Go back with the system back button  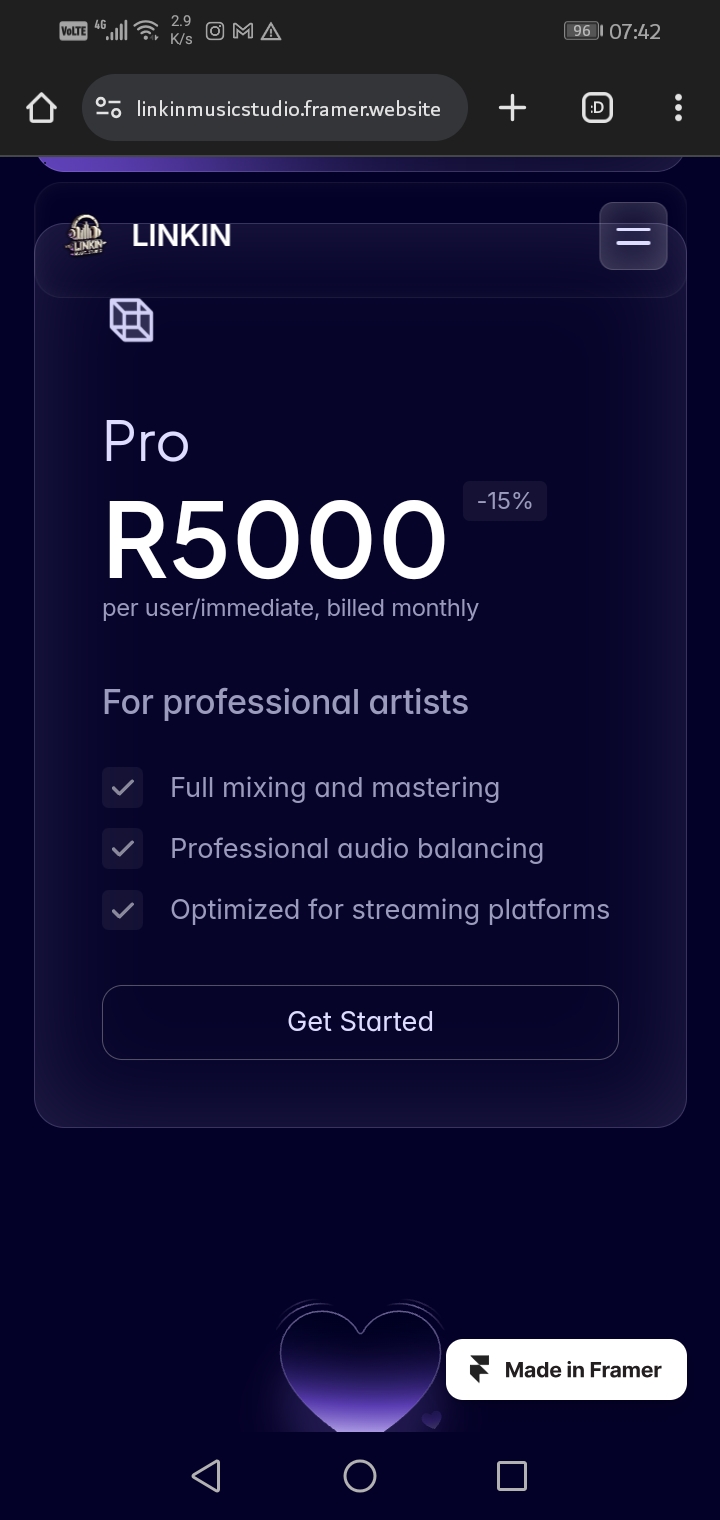pyautogui.click(x=206, y=1476)
